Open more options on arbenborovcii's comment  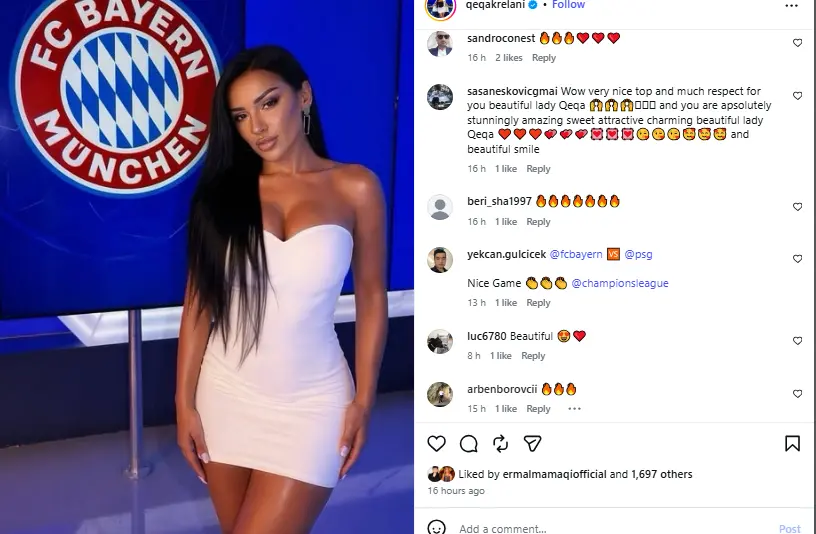[573, 408]
